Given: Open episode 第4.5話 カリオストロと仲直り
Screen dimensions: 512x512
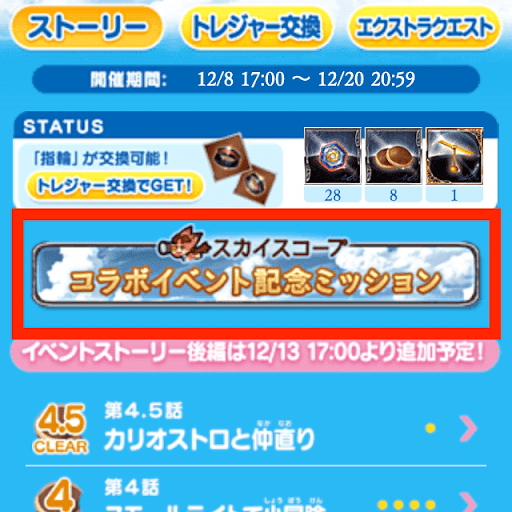Looking at the screenshot, I should 256,428.
